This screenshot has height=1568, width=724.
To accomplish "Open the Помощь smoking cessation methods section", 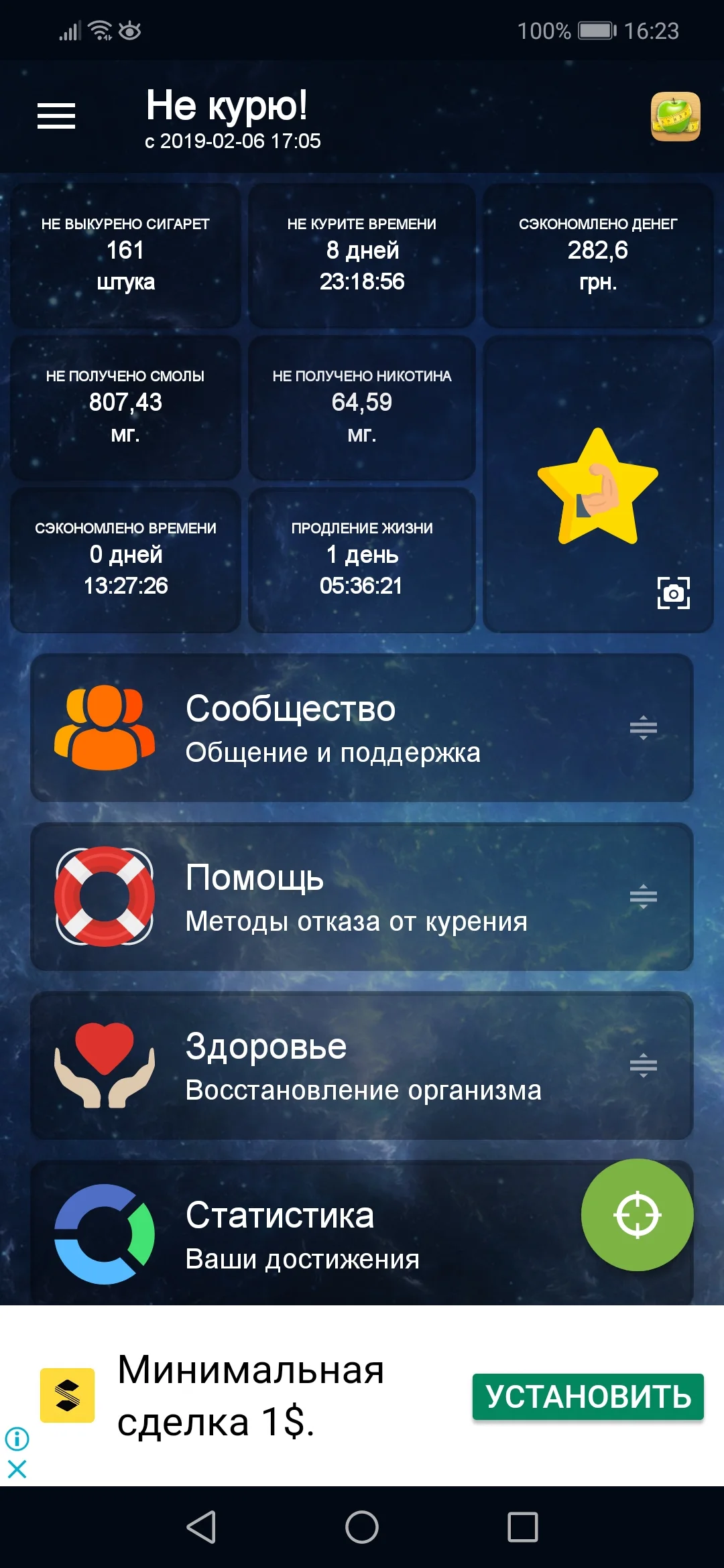I will click(302, 898).
